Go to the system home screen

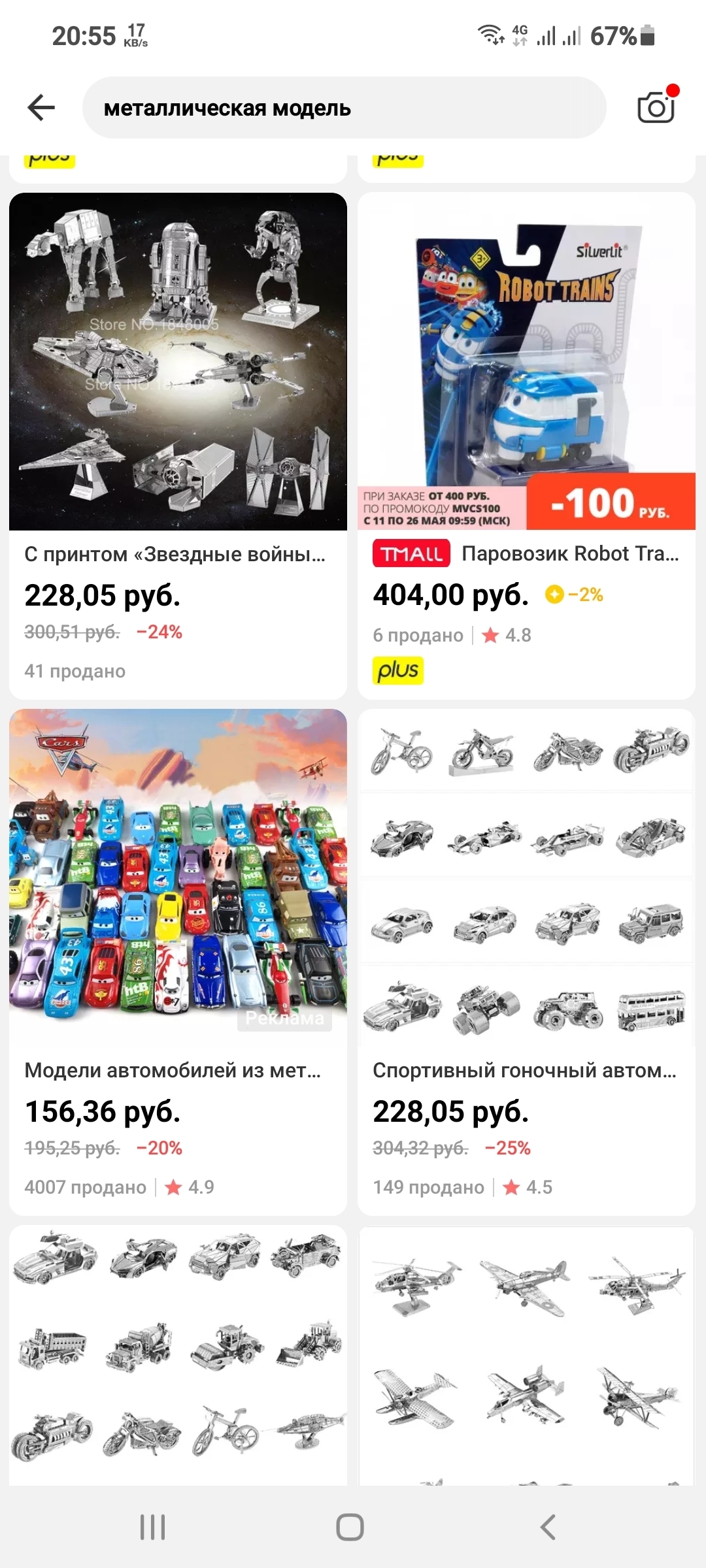[x=350, y=1527]
